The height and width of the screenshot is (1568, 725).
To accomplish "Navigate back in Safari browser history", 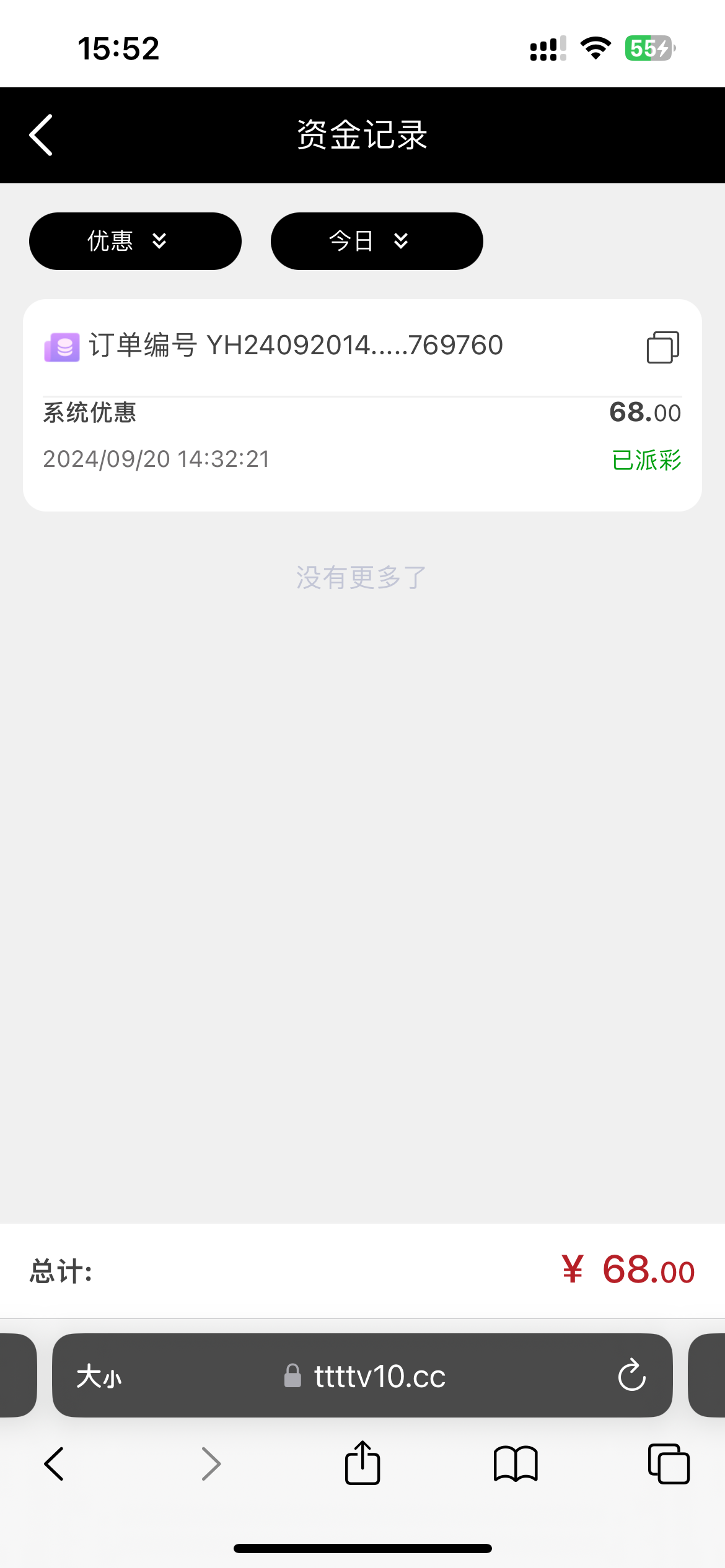I will click(x=55, y=1464).
